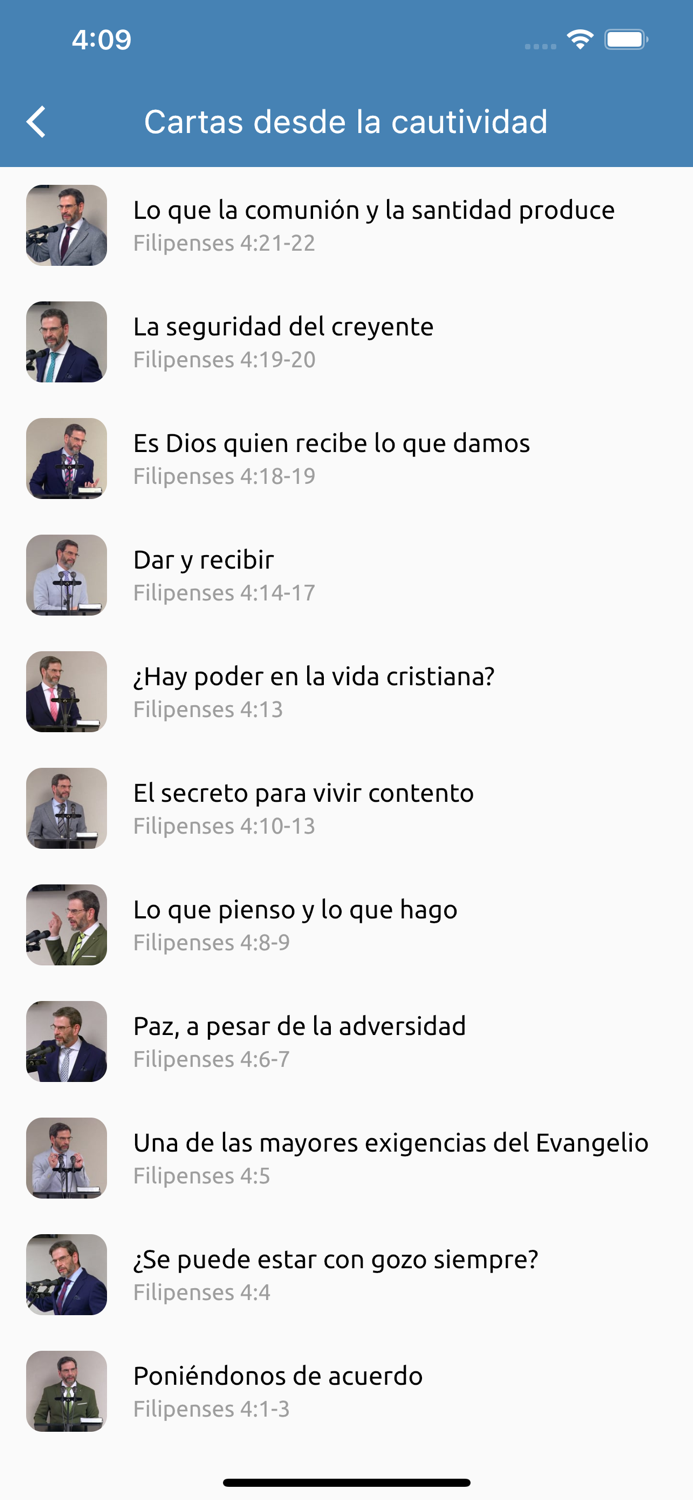Open 'Lo que la comunión y la santidad produce'
693x1500 pixels.
[x=346, y=225]
